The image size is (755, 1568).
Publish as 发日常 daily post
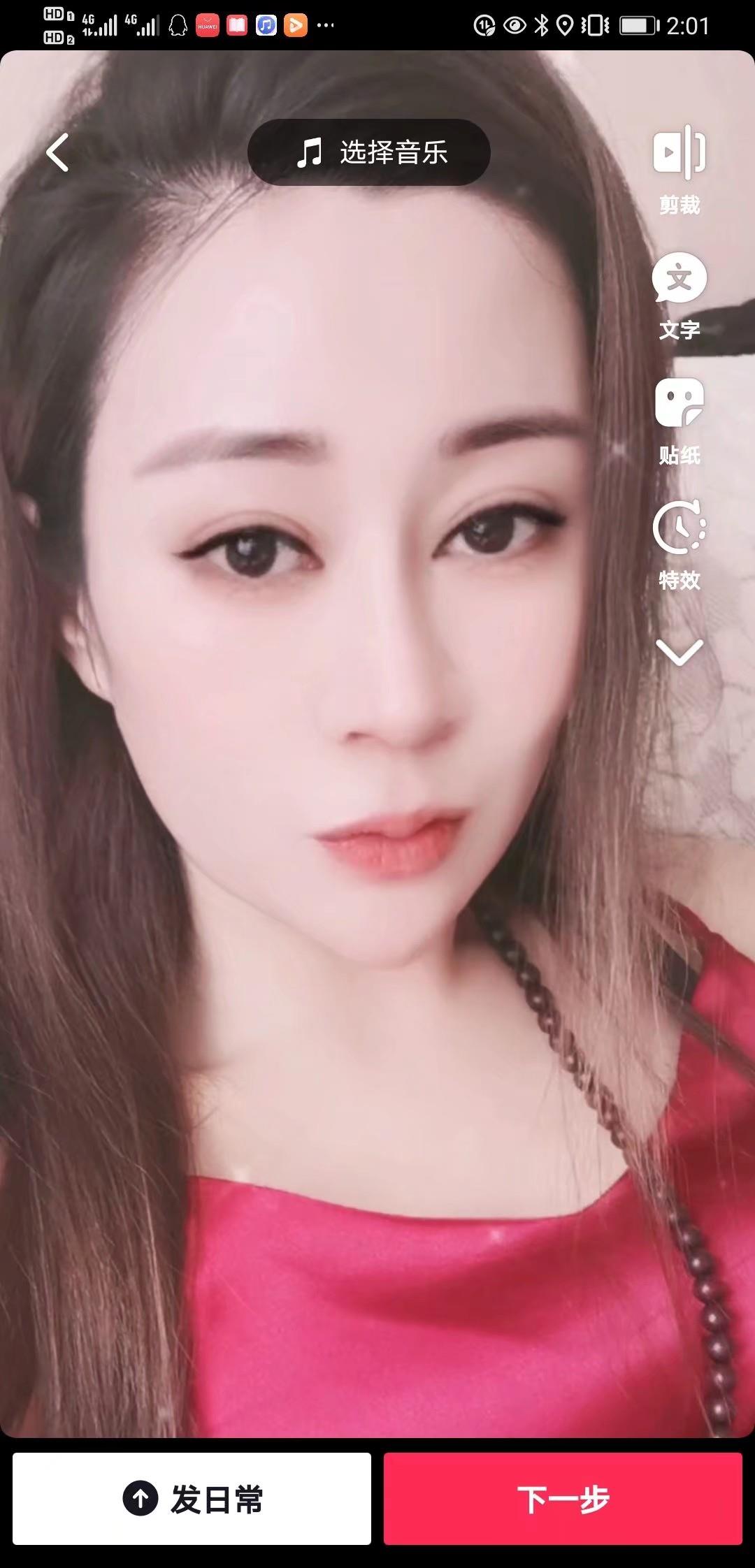(x=192, y=1498)
